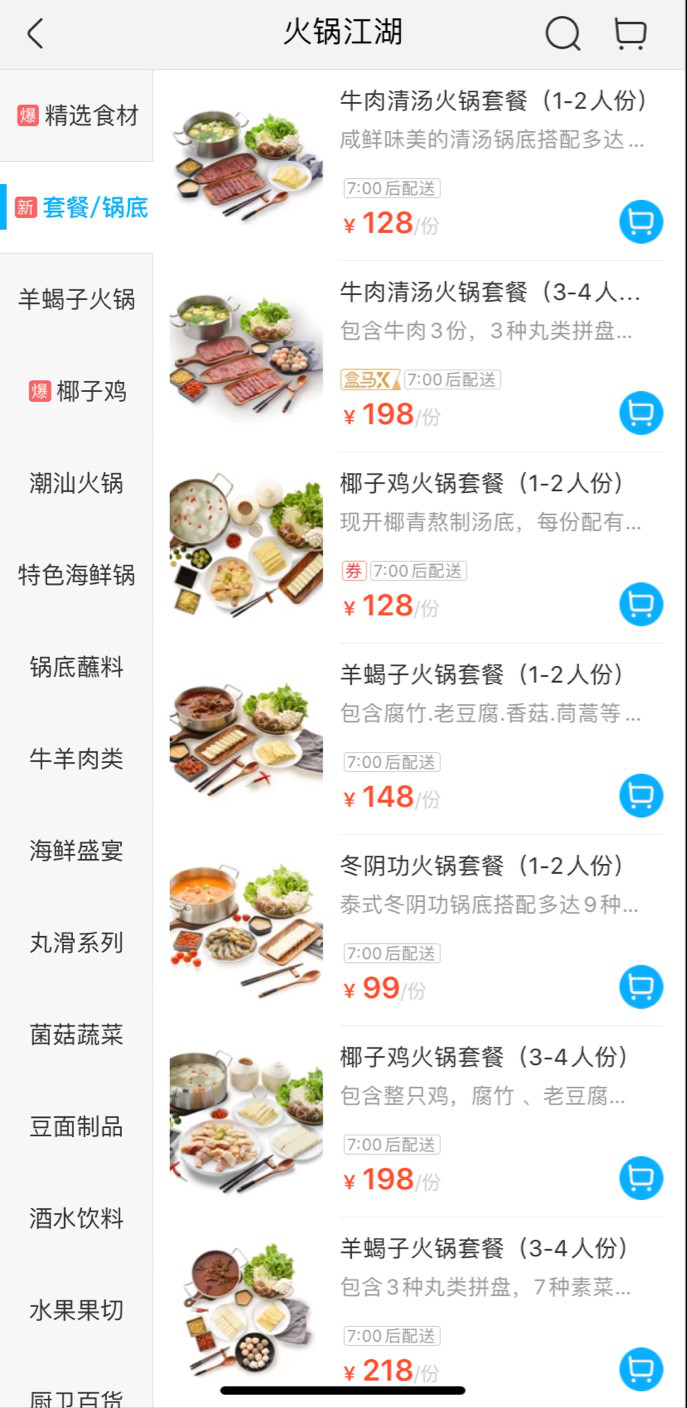Viewport: 687px width, 1408px height.
Task: Open the 丸滑系列 category
Action: (x=76, y=943)
